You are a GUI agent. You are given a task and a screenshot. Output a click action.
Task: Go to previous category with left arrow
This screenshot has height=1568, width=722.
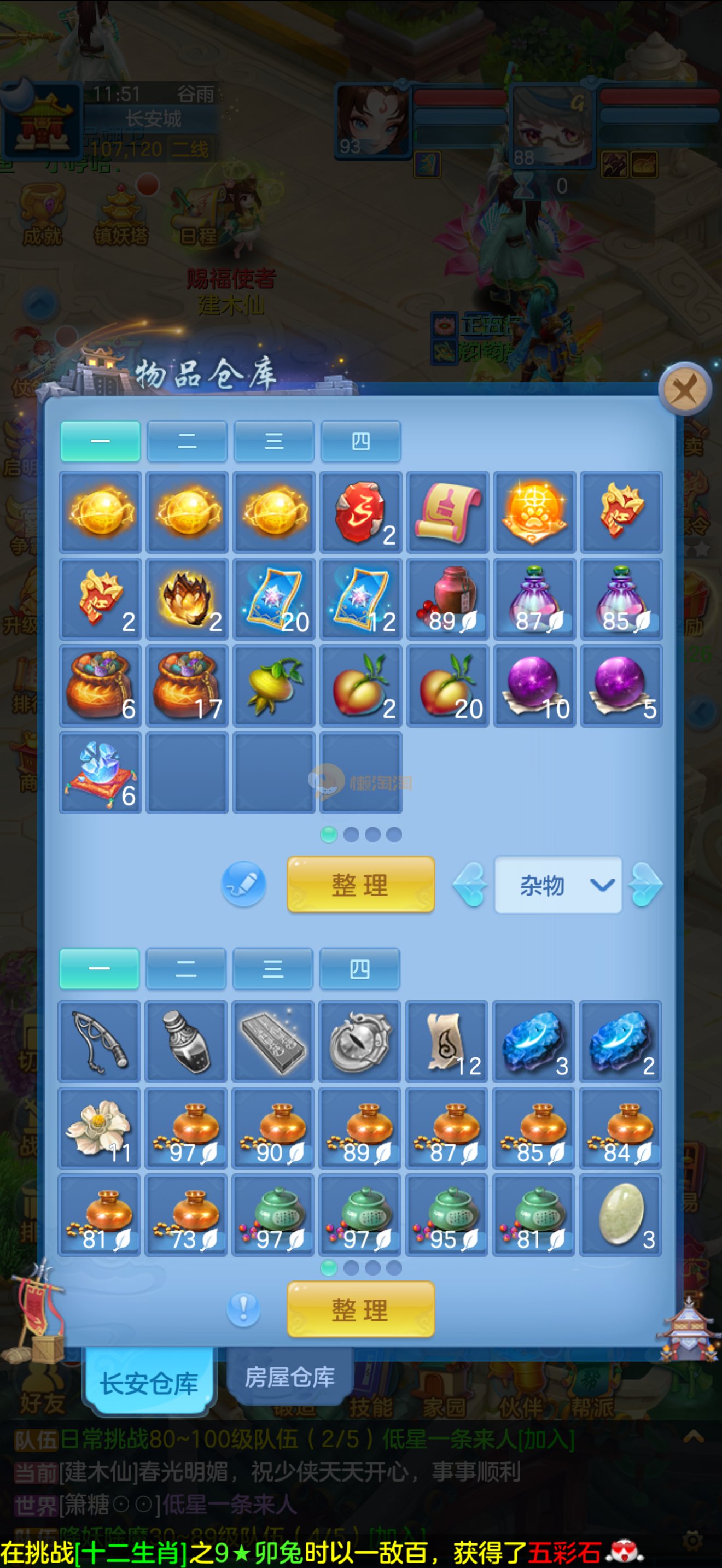coord(470,885)
